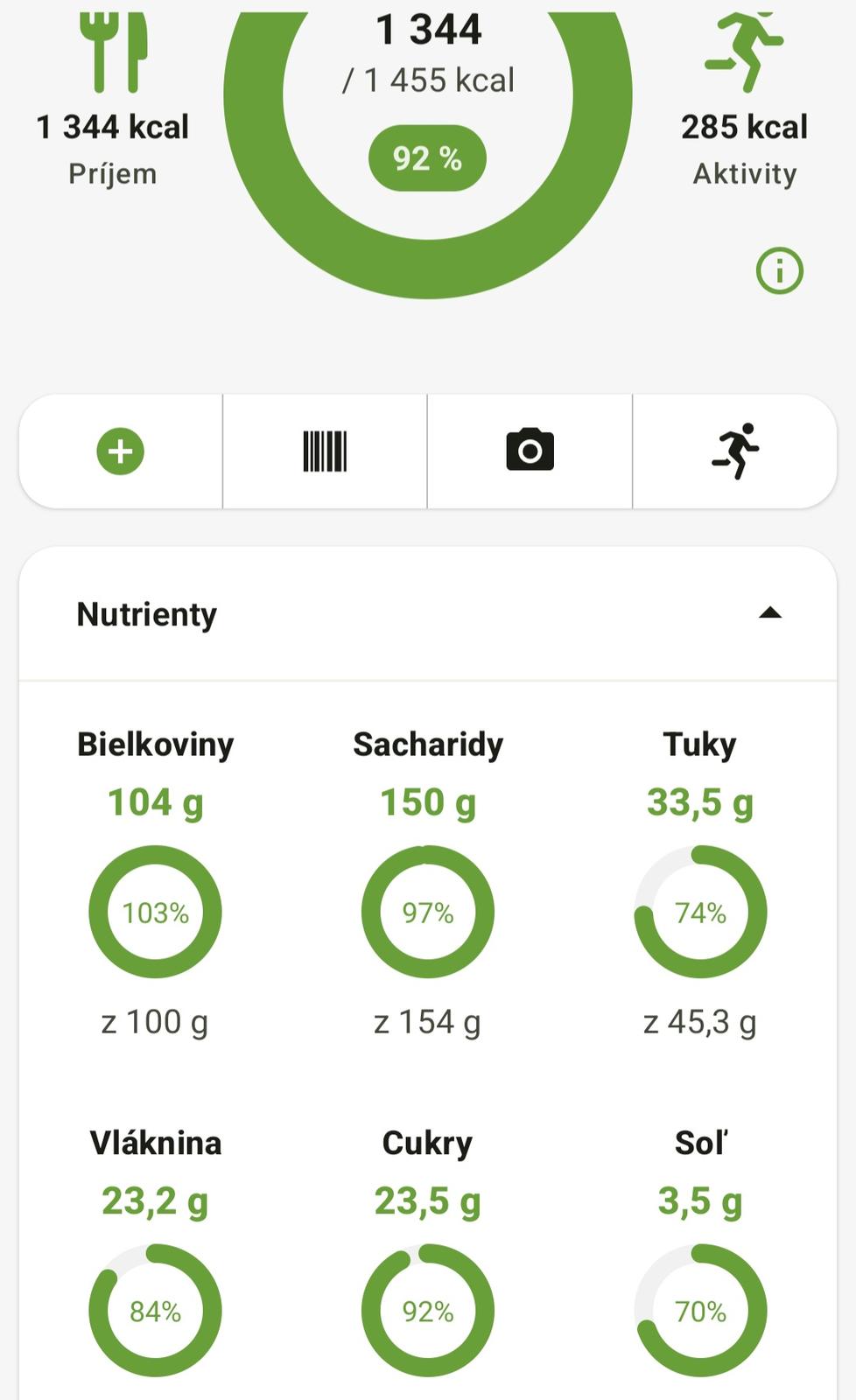Open the barcode scanner
The width and height of the screenshot is (856, 1400).
(x=325, y=451)
